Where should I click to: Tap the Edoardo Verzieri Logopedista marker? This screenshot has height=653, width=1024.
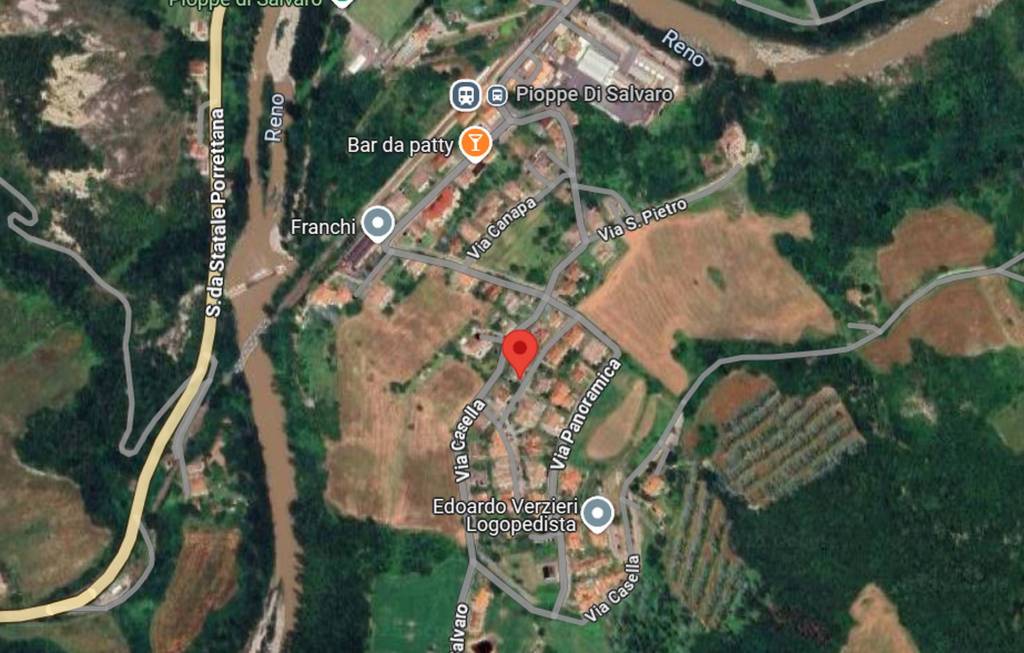pyautogui.click(x=598, y=514)
